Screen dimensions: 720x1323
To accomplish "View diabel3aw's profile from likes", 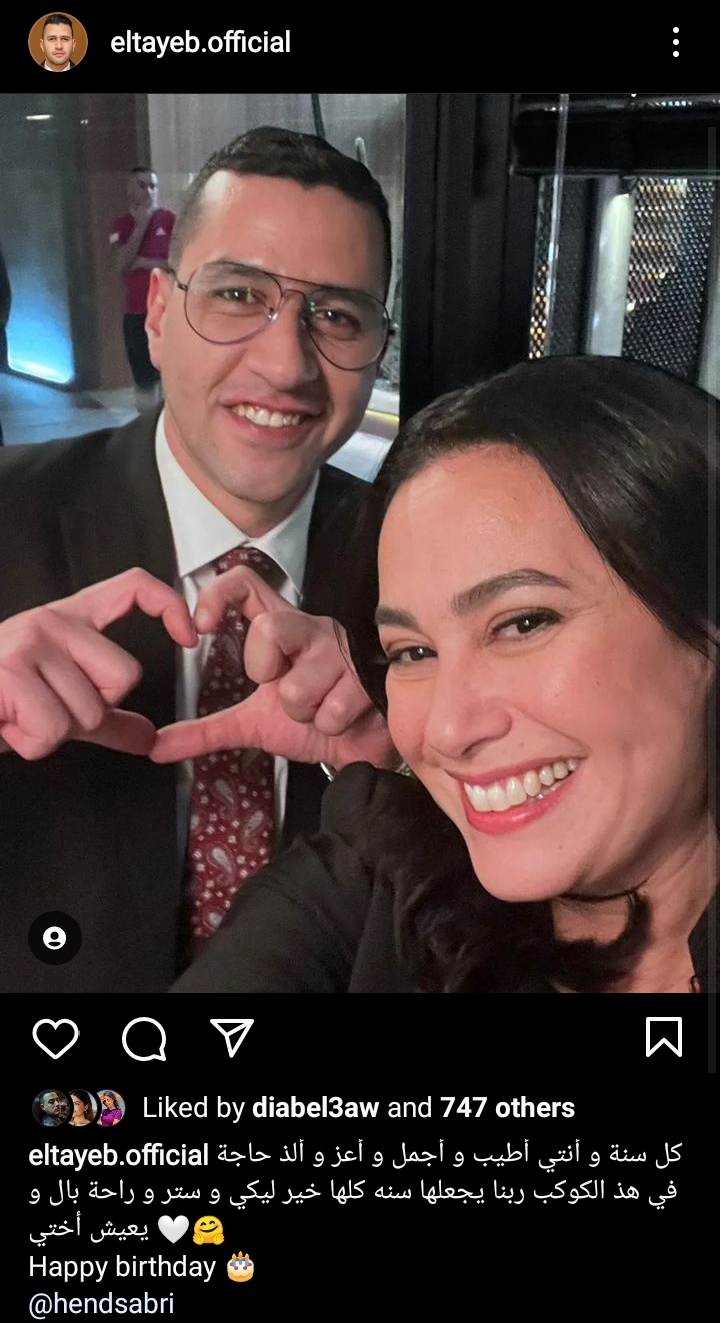I will [x=314, y=1108].
